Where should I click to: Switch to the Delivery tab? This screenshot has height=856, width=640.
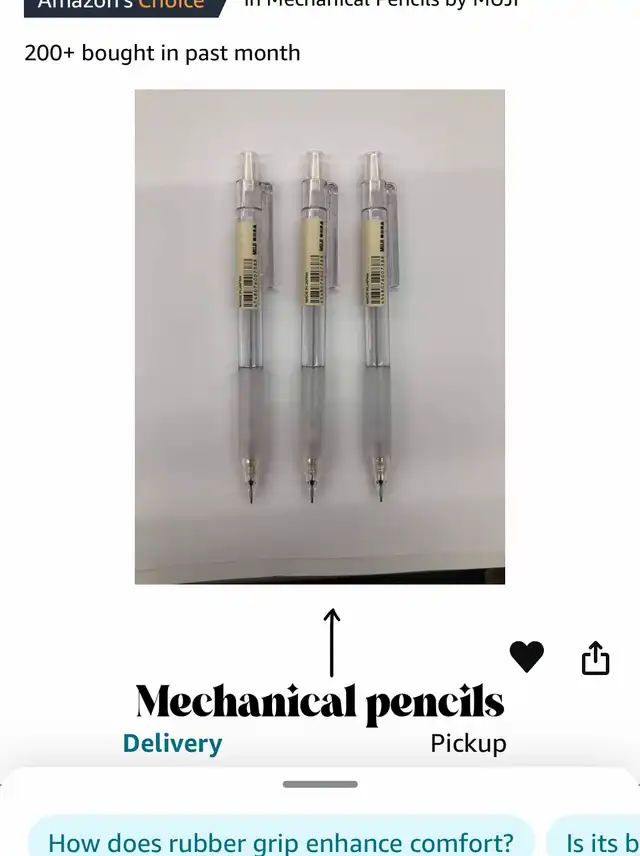(x=172, y=743)
